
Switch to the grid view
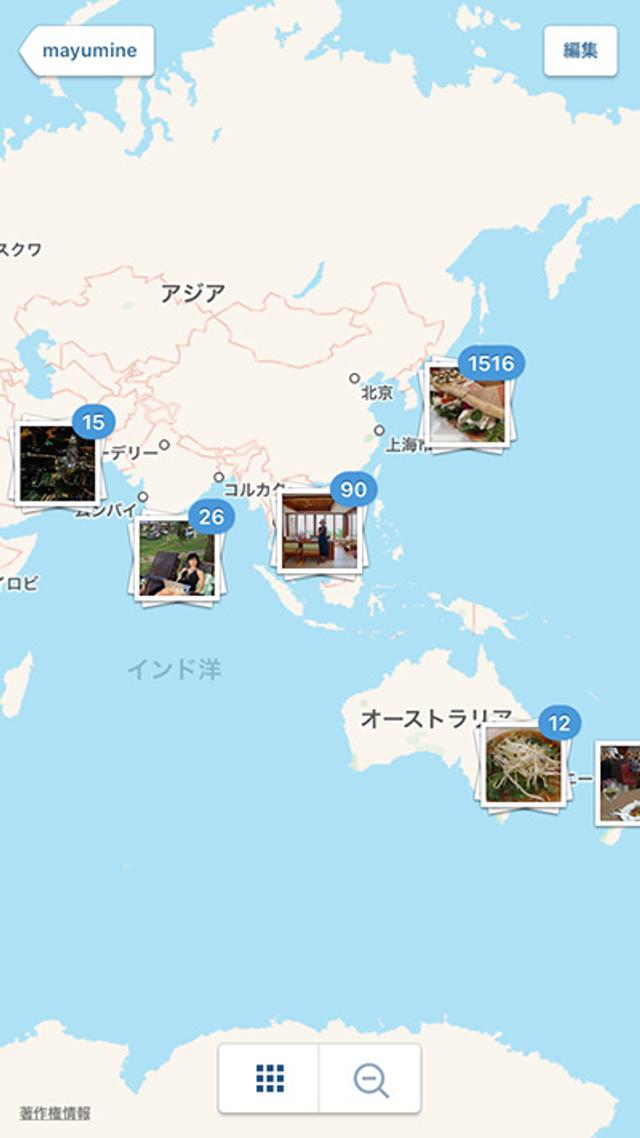(x=270, y=1079)
